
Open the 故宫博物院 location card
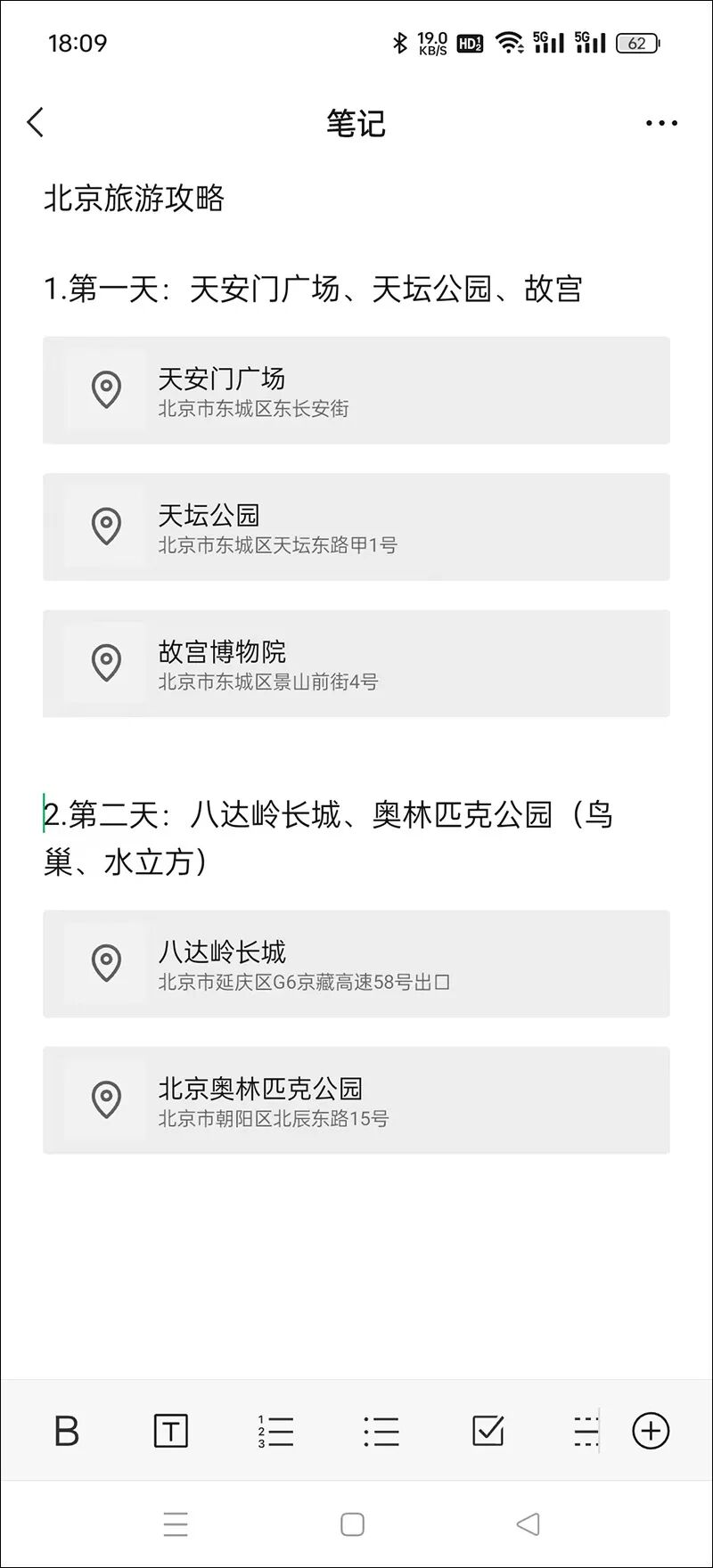click(x=355, y=664)
